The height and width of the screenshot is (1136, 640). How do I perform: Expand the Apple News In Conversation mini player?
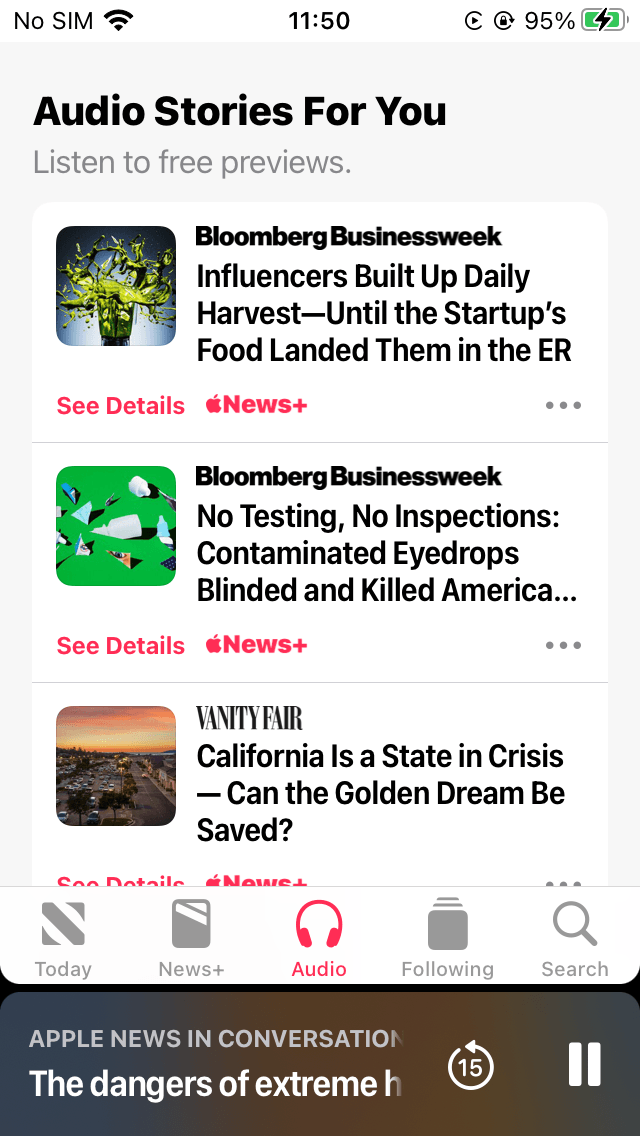coord(215,1066)
